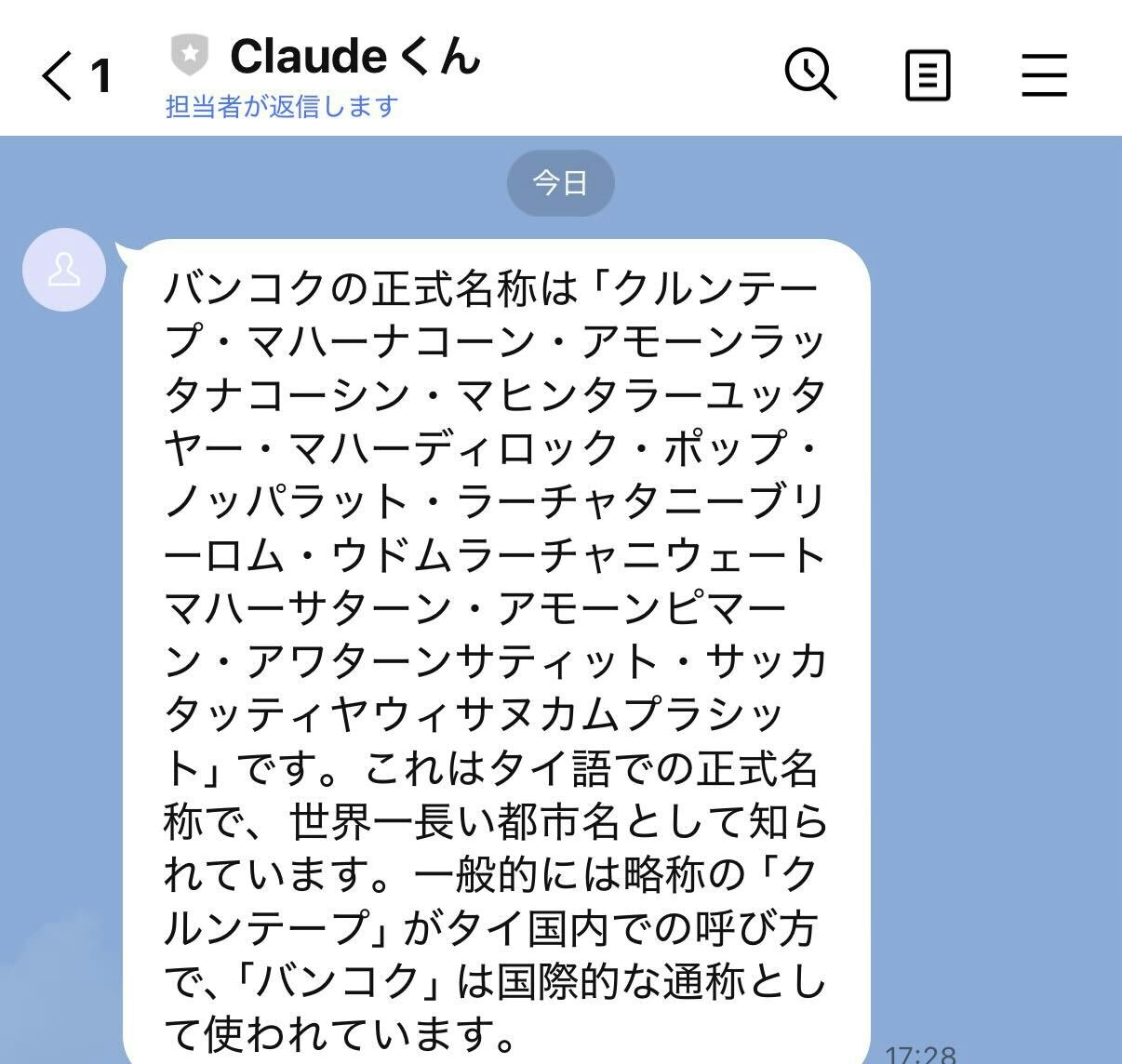Open the notes icon in header
The width and height of the screenshot is (1122, 1064).
click(928, 75)
